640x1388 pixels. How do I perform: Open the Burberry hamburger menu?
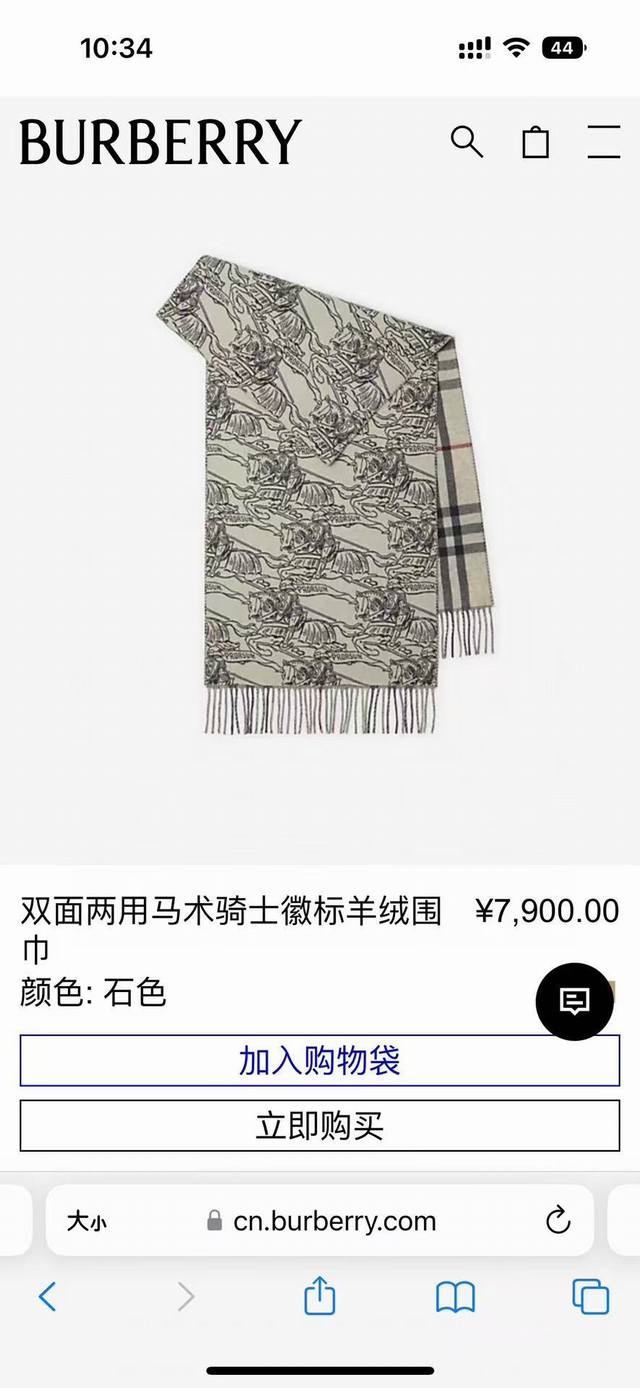click(x=603, y=142)
